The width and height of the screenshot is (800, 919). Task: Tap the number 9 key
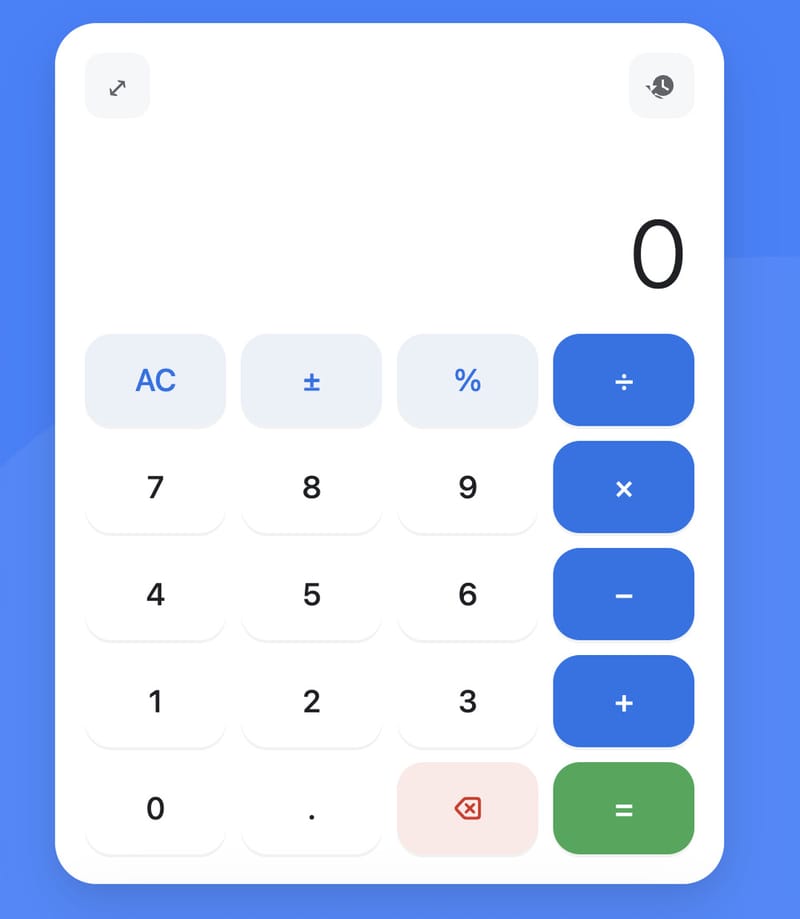coord(467,488)
